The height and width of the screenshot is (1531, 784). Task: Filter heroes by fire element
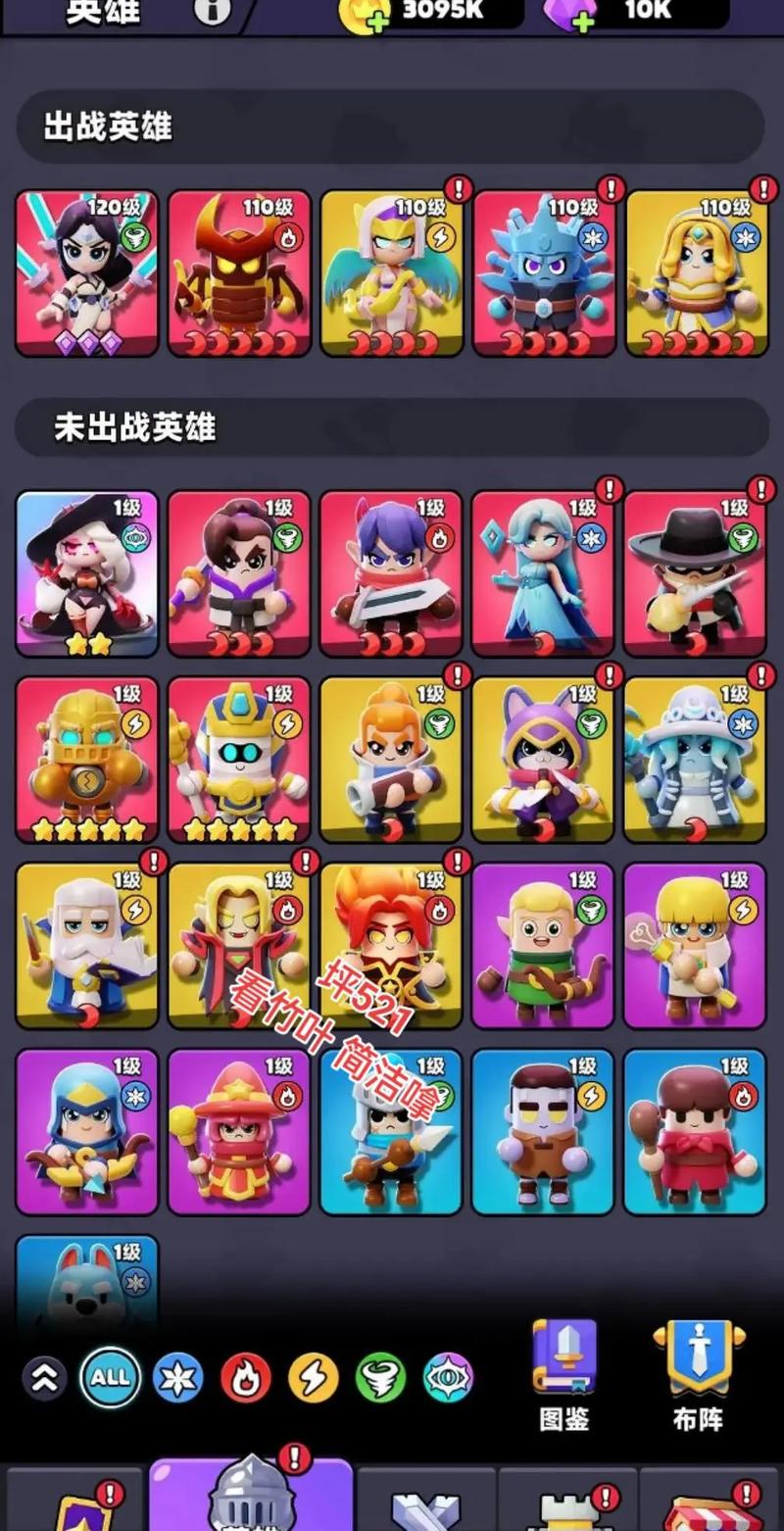pyautogui.click(x=245, y=1377)
